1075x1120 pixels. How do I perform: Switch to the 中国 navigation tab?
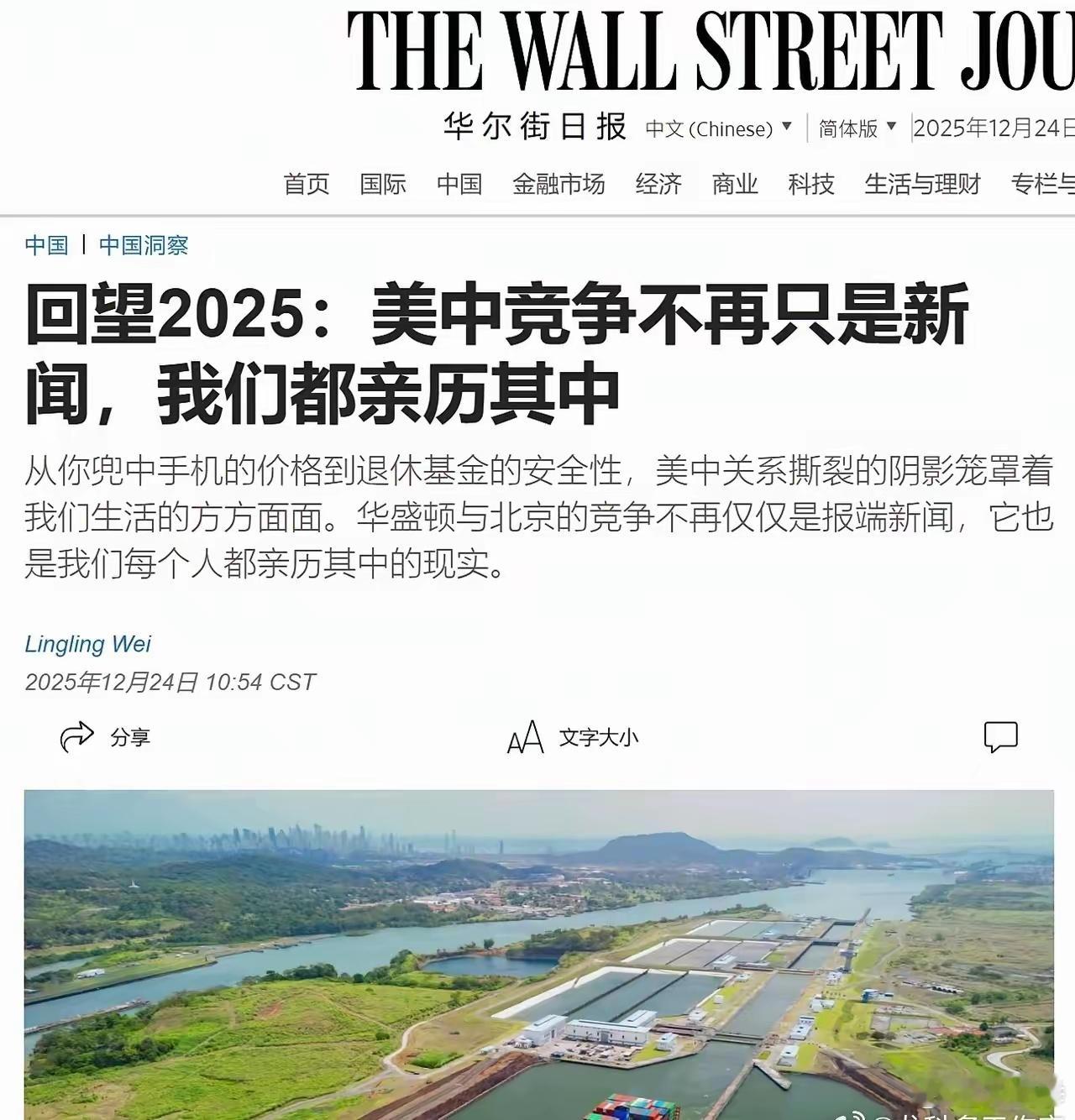point(460,185)
